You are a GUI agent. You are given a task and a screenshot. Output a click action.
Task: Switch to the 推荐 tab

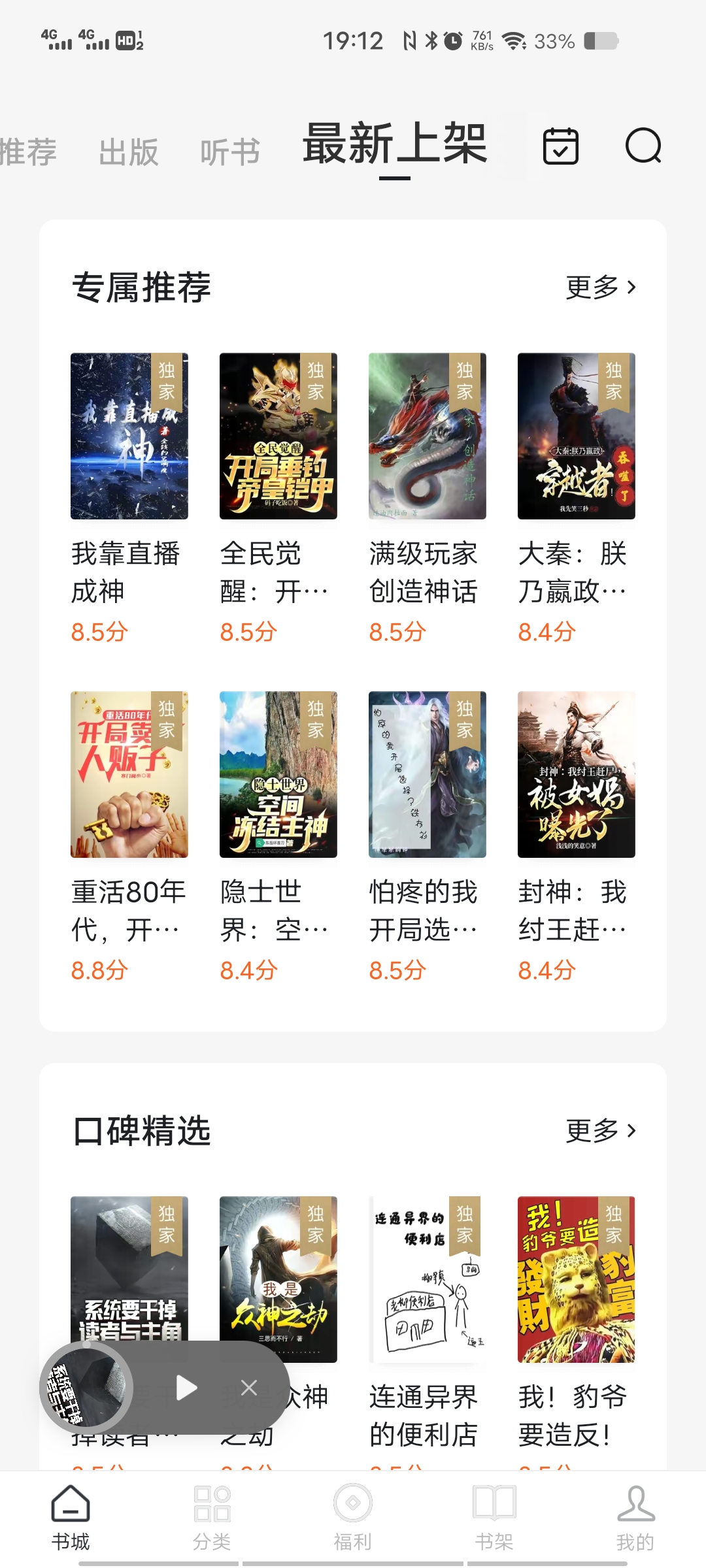27,152
